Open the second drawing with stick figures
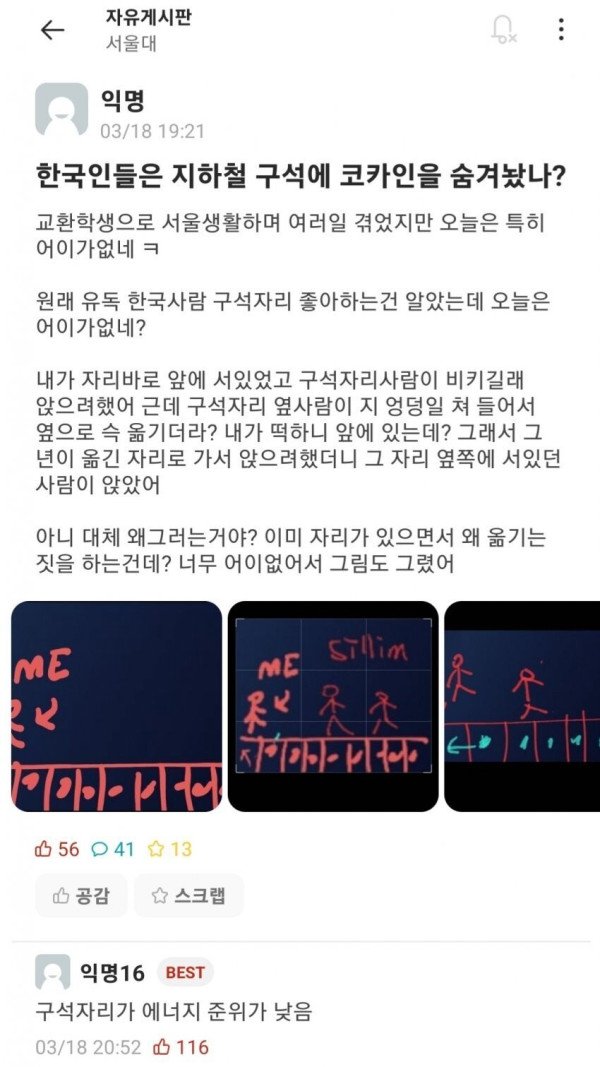The width and height of the screenshot is (600, 1067). click(333, 706)
